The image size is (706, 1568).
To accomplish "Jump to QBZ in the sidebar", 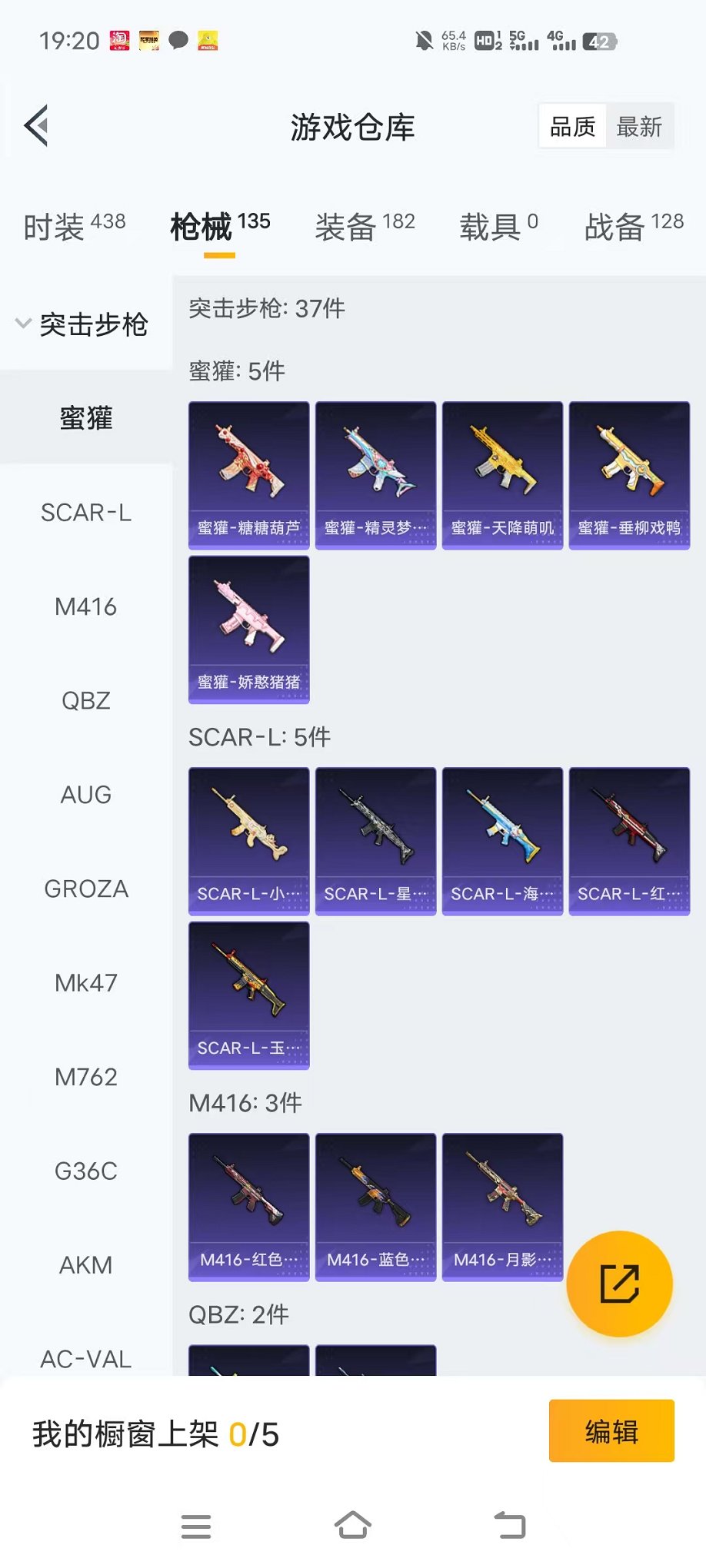I will 86,701.
